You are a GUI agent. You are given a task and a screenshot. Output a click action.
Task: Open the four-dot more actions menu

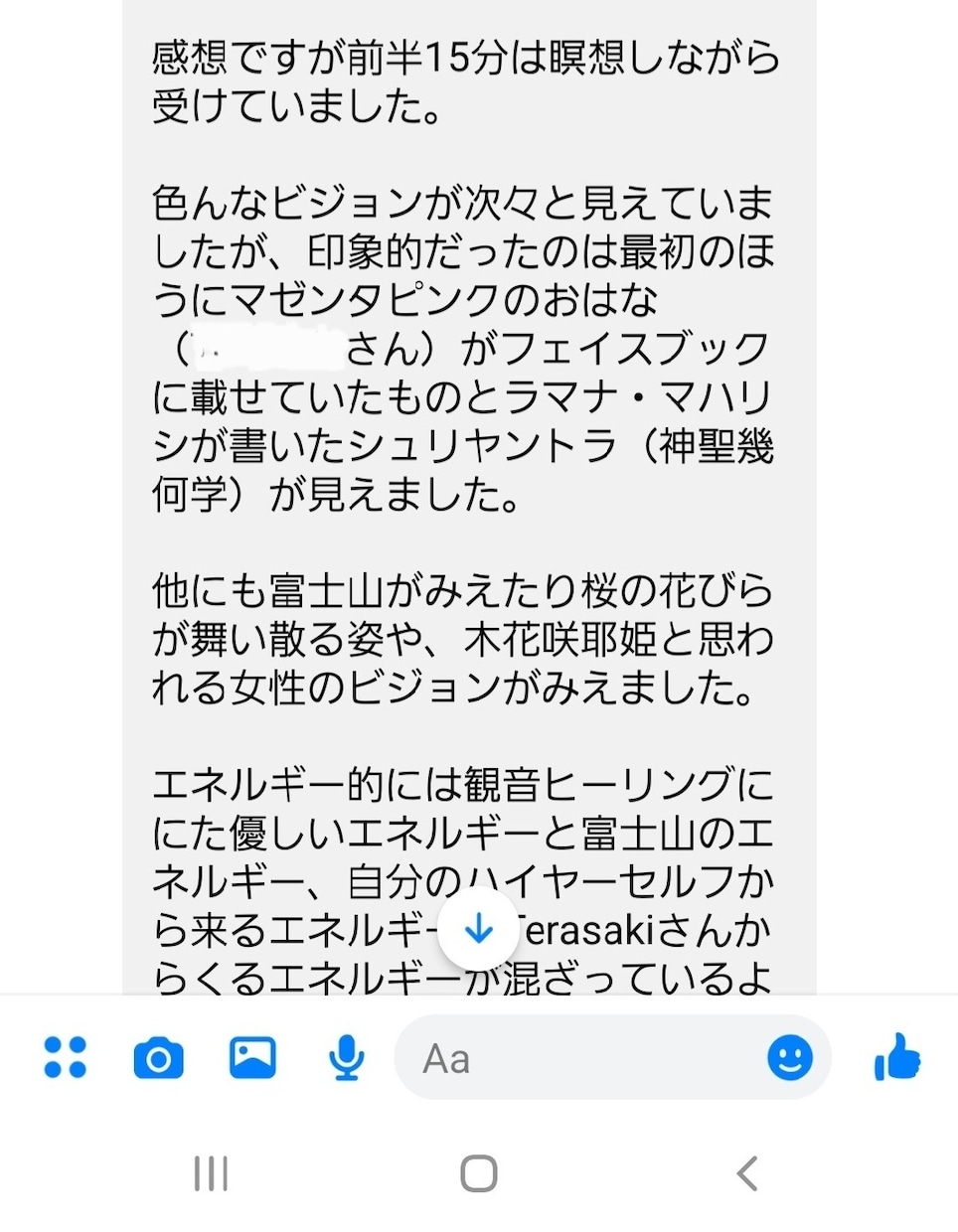point(66,1057)
